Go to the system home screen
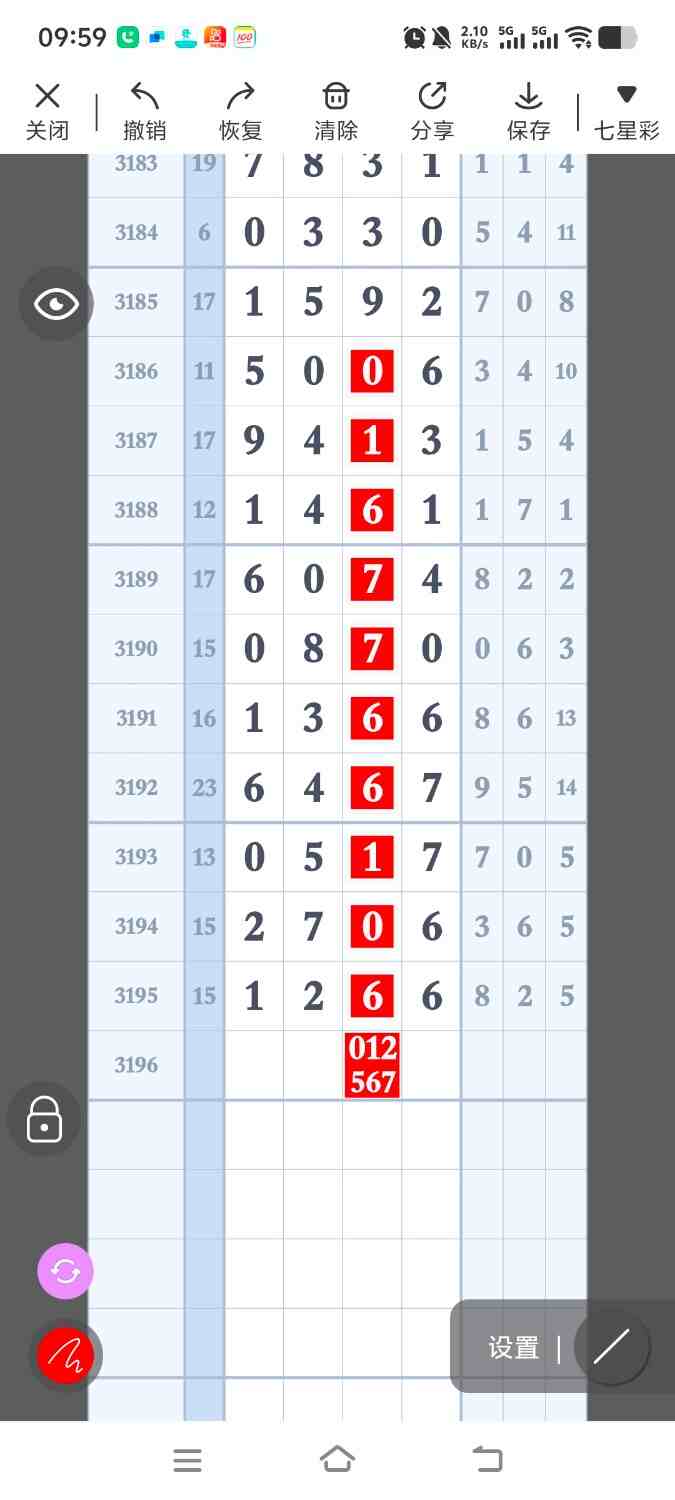675x1500 pixels. click(x=337, y=1460)
